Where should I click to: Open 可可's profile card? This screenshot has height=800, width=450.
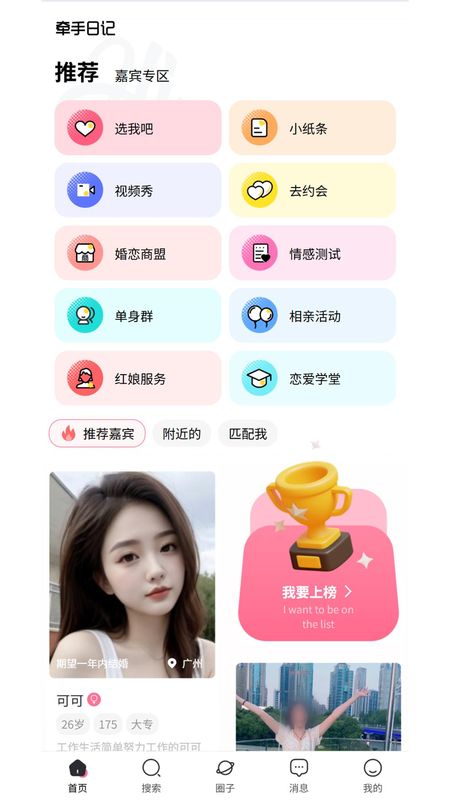pos(132,611)
